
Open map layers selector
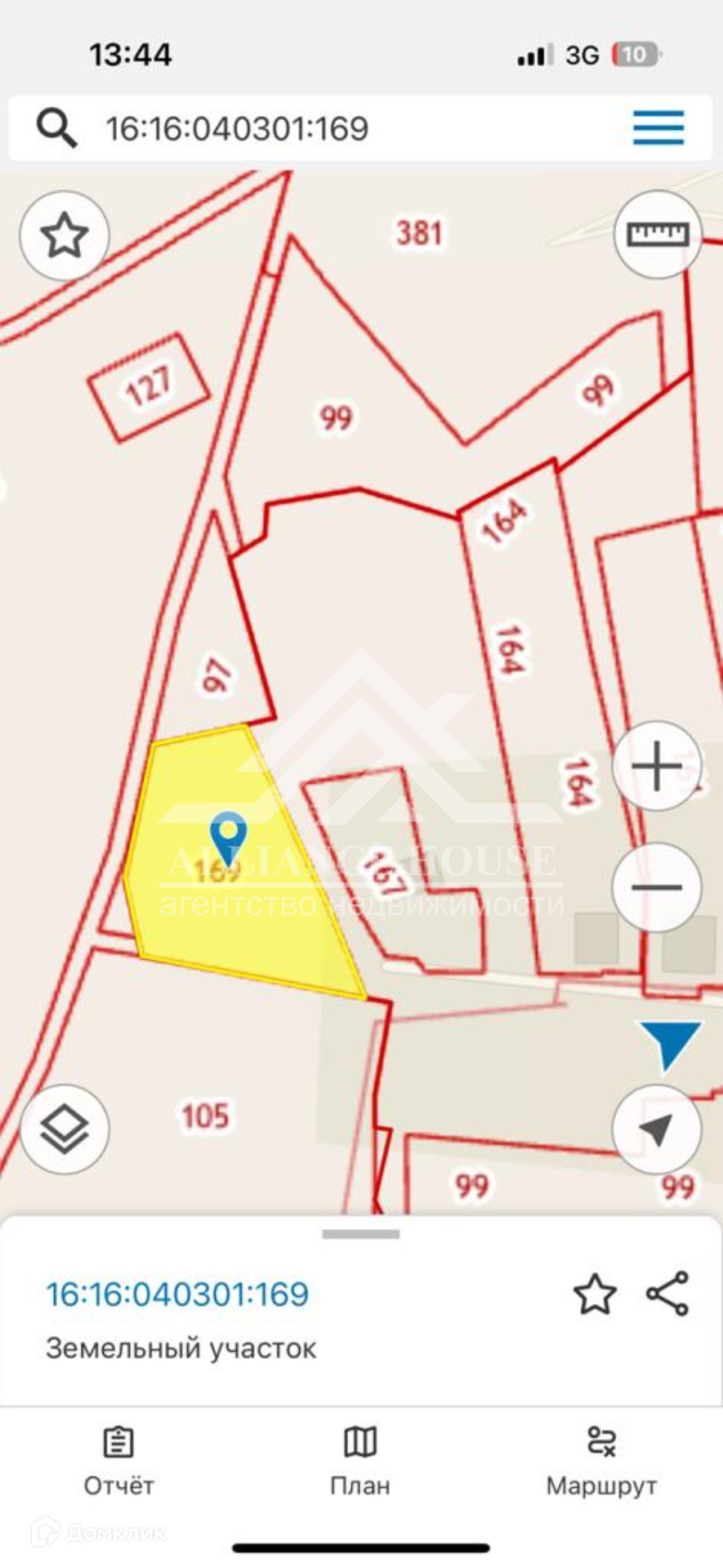(65, 1129)
